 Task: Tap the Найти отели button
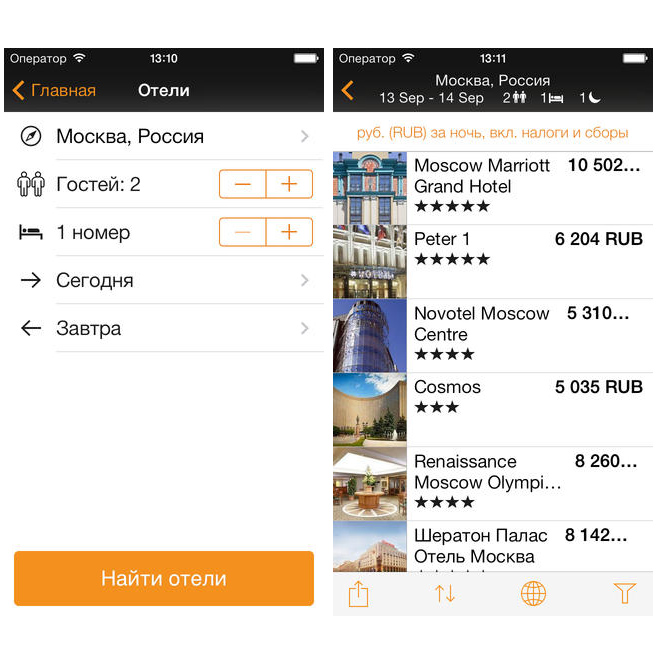pos(164,578)
